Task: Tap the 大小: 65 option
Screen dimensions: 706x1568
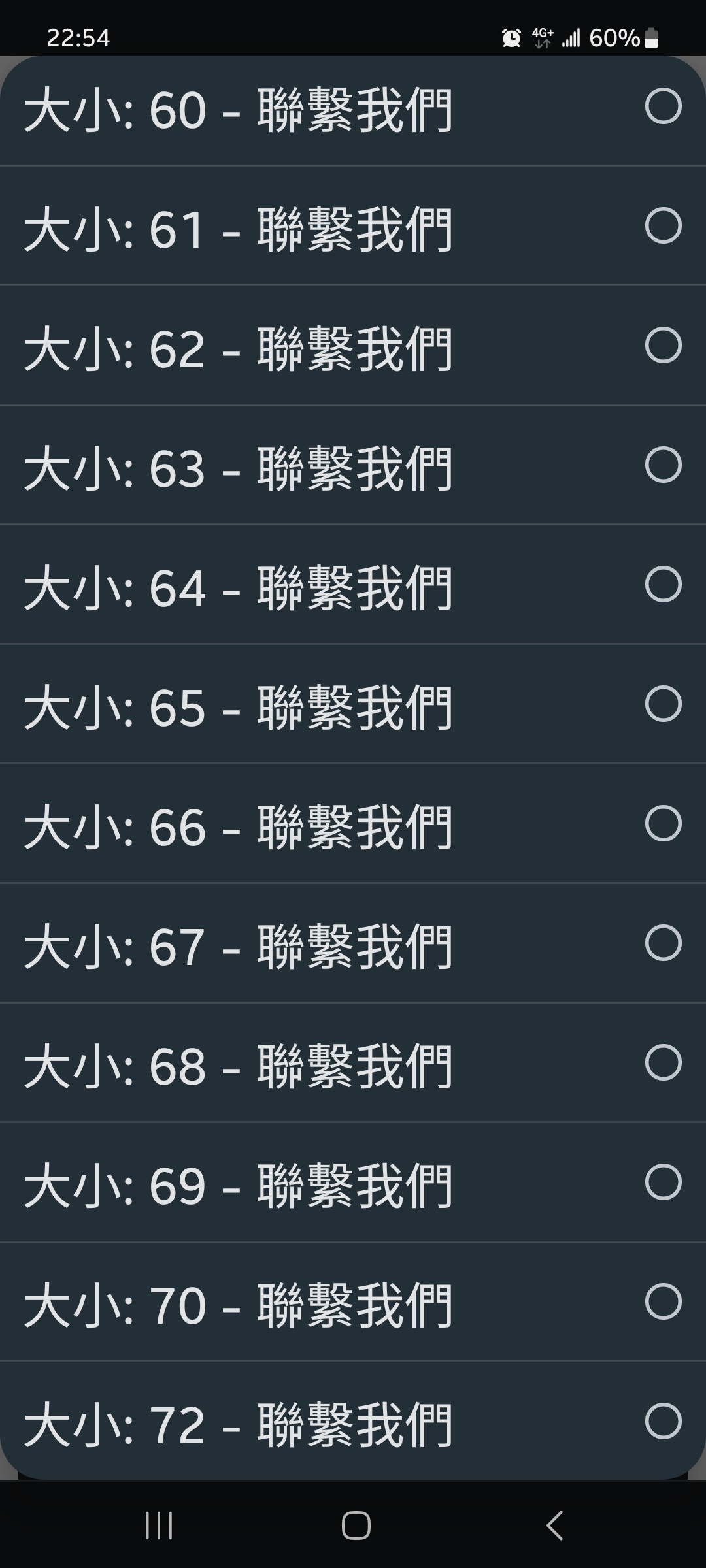Action: [x=353, y=704]
